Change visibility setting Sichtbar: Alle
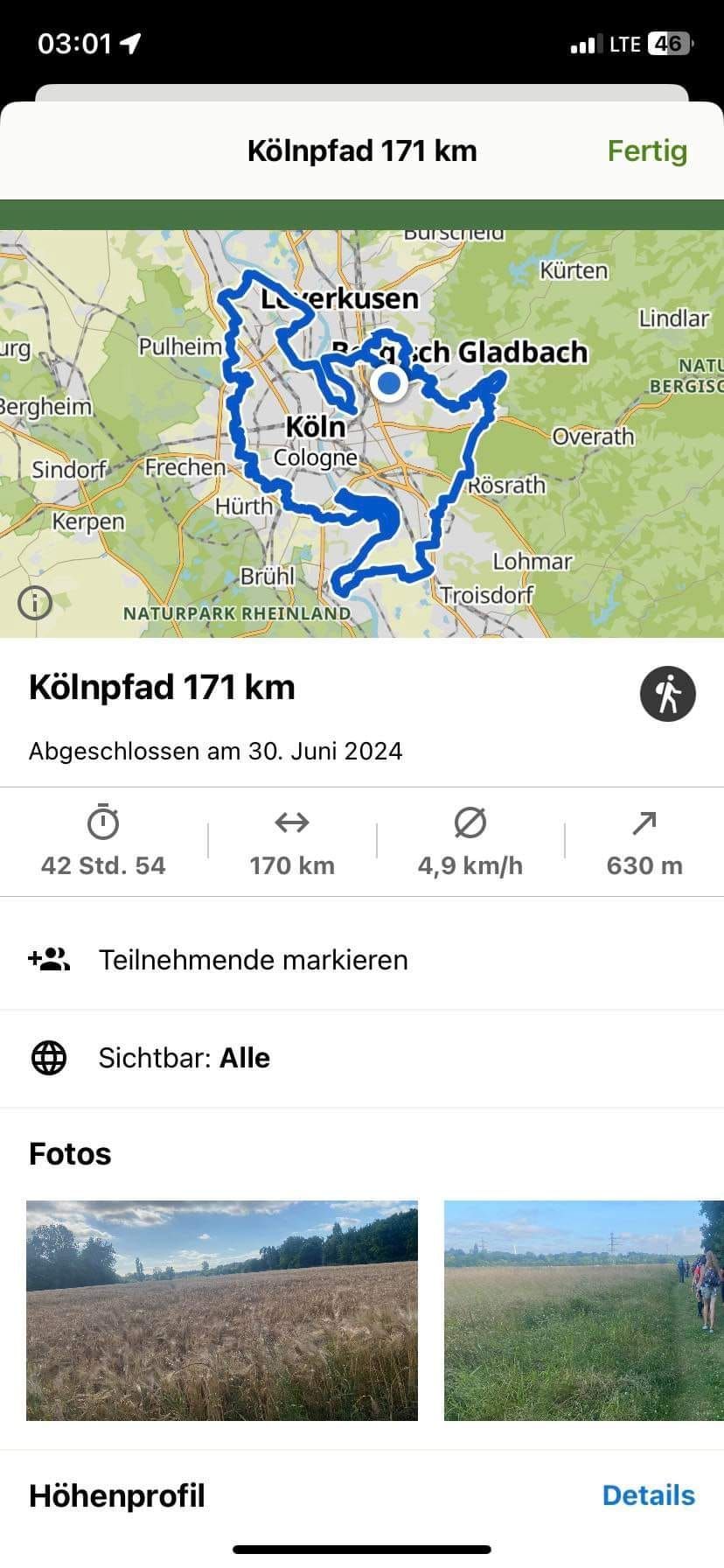Screen dimensions: 724x1568 pos(184,1058)
